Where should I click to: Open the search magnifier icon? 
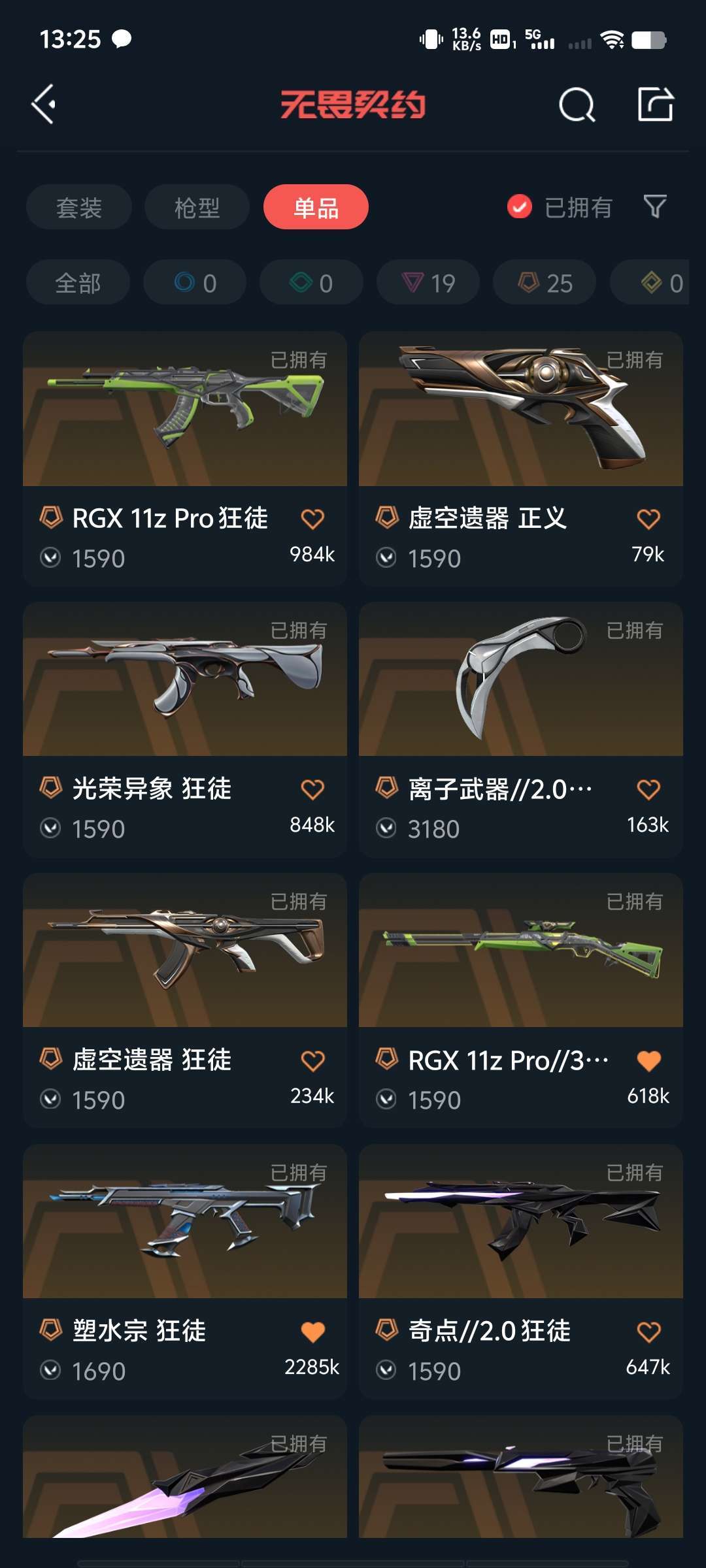pos(575,105)
